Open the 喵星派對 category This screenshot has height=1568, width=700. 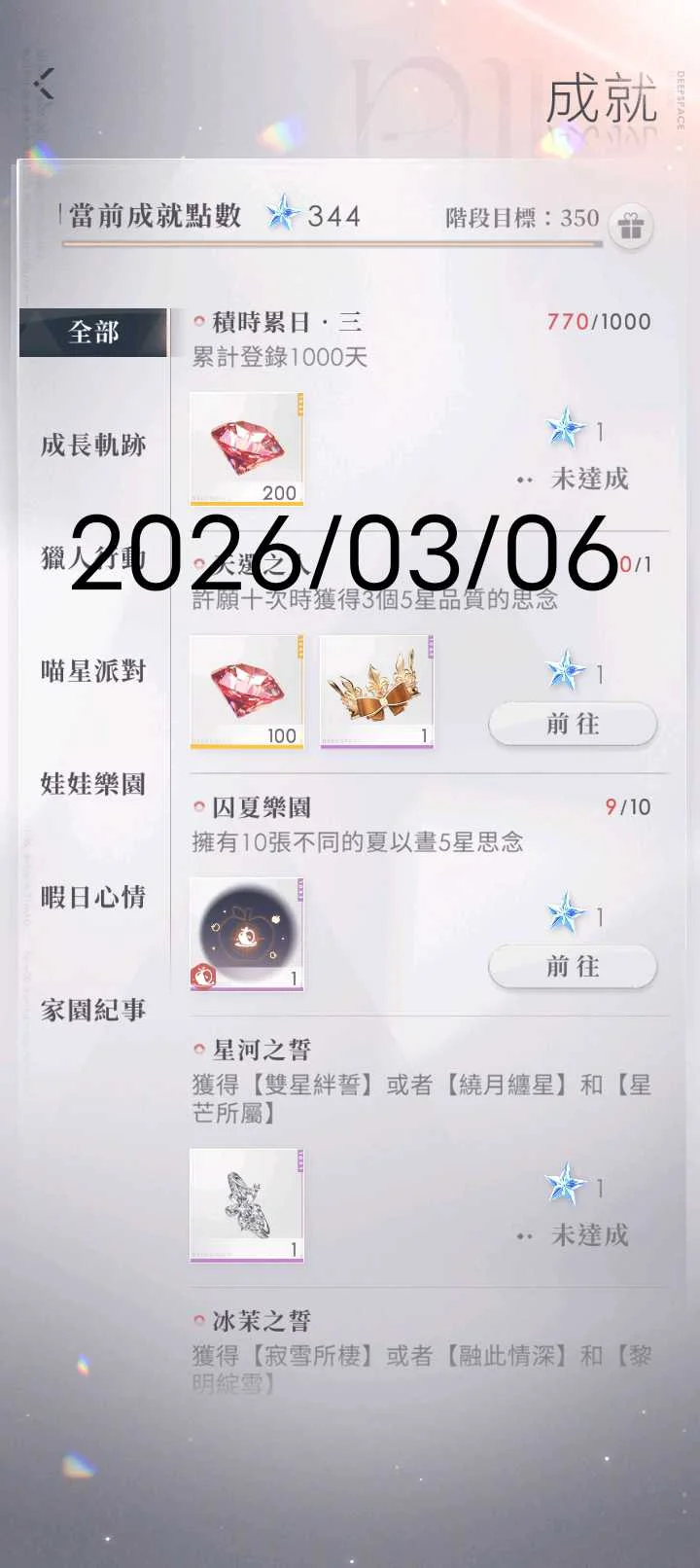(x=93, y=671)
